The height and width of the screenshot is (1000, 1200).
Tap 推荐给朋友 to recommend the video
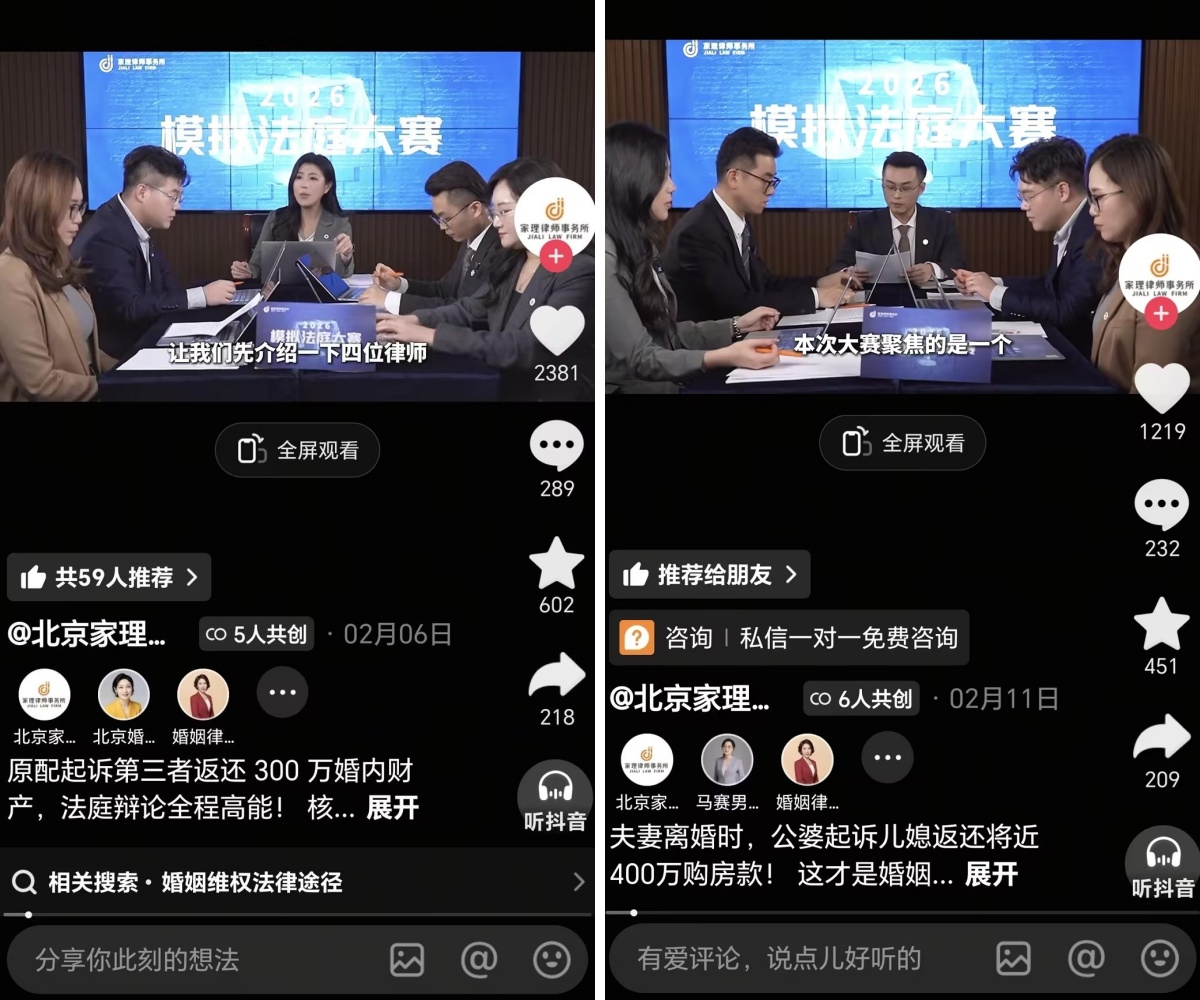click(710, 574)
